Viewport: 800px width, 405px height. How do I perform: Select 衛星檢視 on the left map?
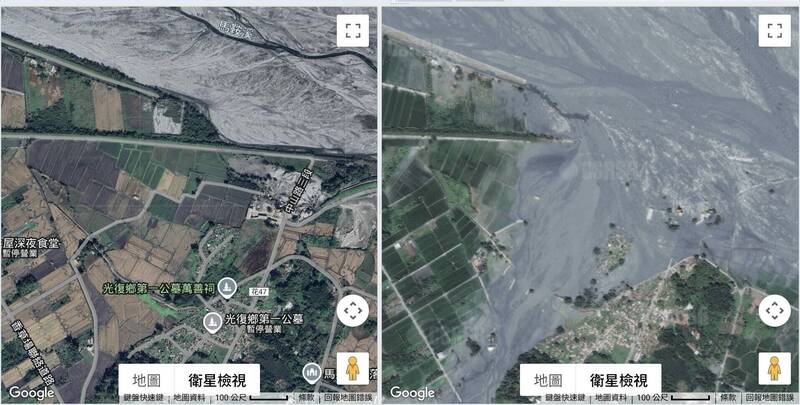point(217,380)
